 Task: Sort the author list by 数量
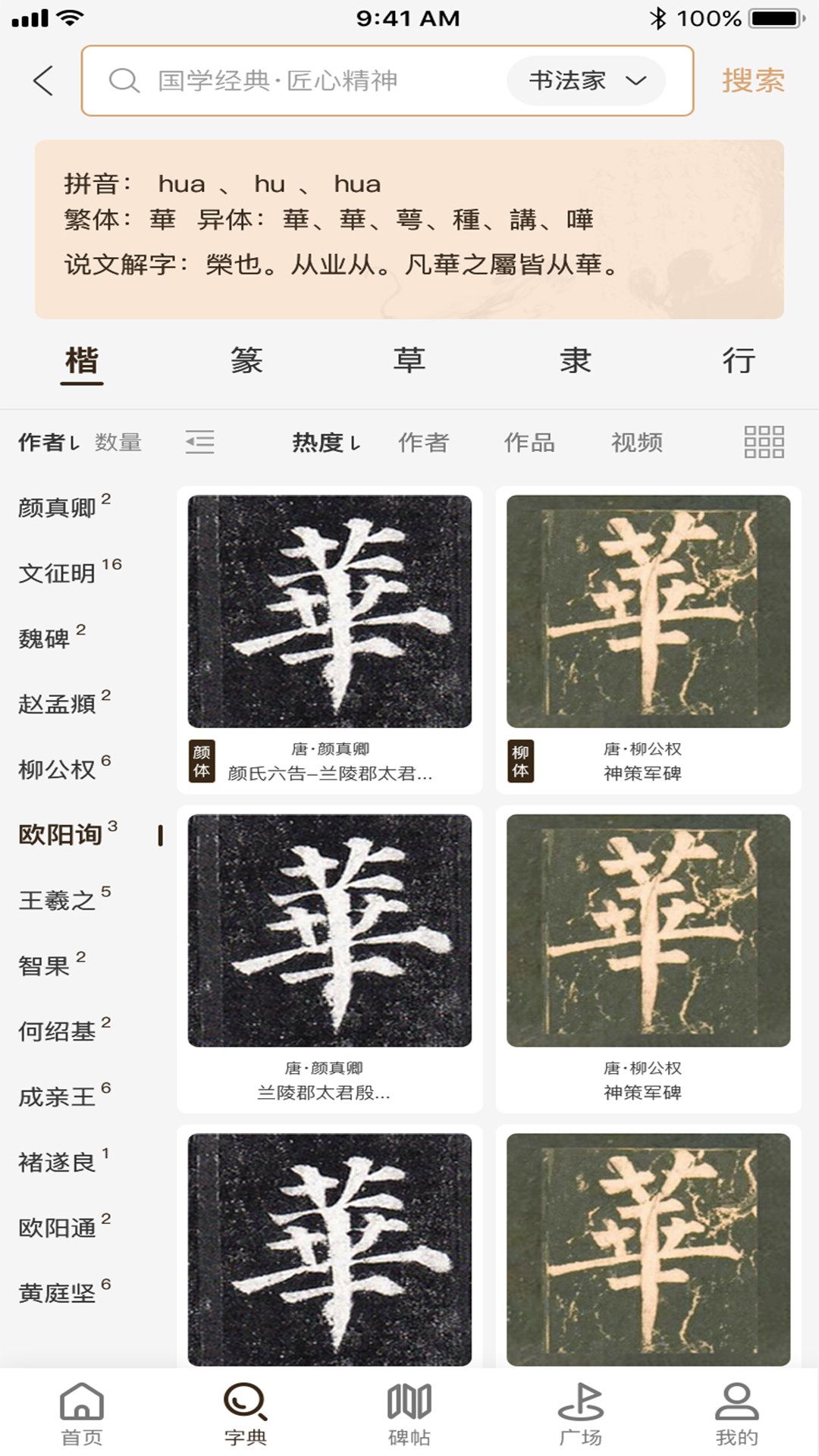118,442
